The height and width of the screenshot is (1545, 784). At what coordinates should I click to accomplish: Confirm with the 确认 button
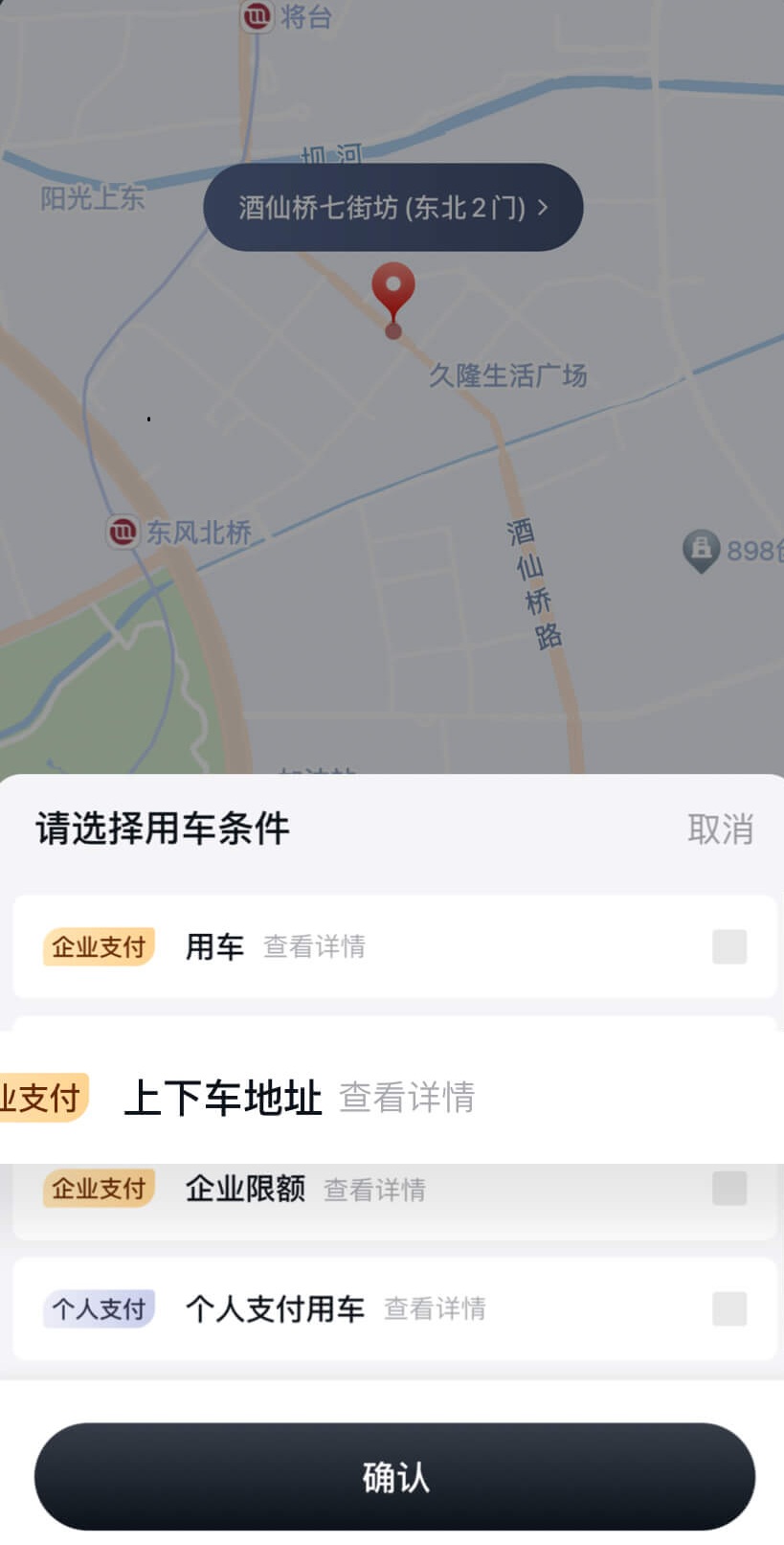[394, 1476]
